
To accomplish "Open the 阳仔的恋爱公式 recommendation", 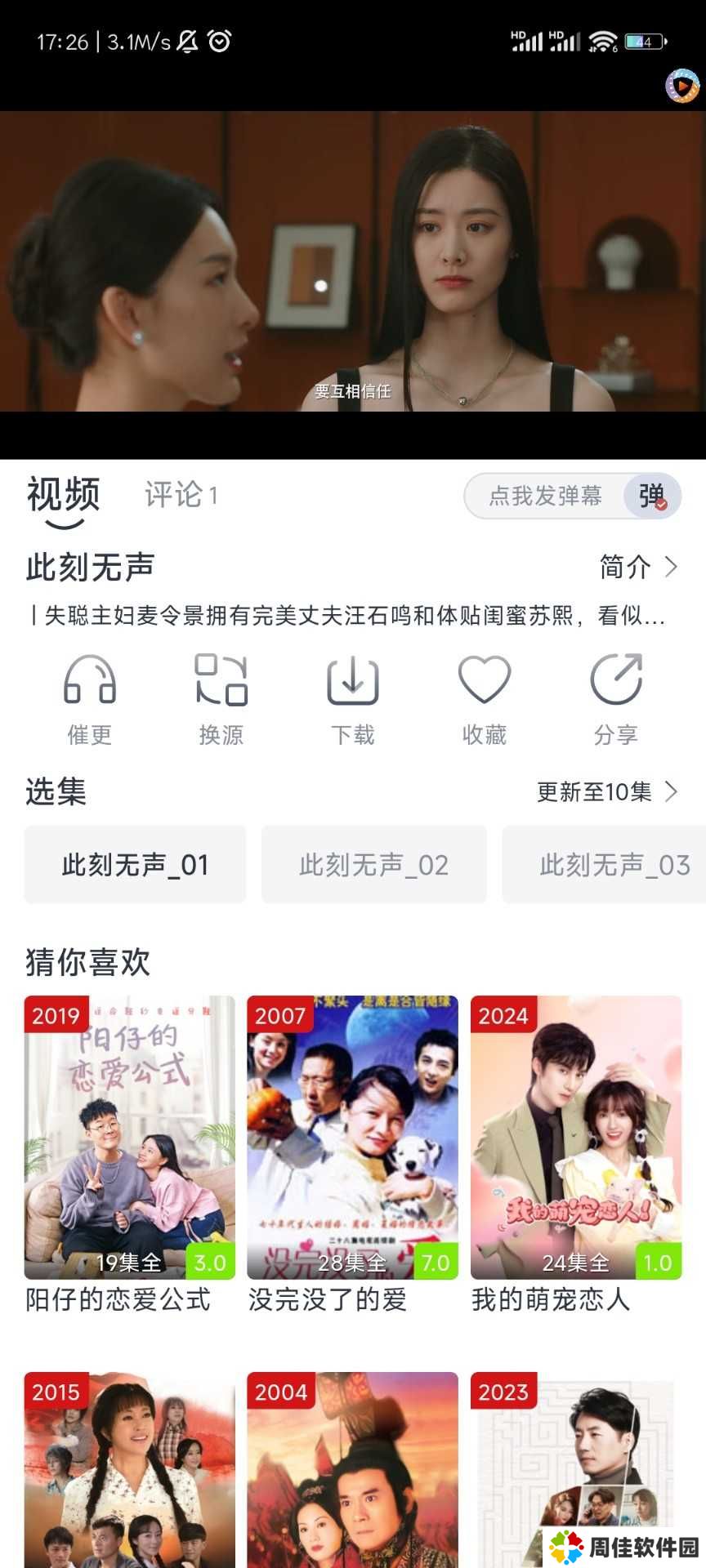I will (x=130, y=1138).
